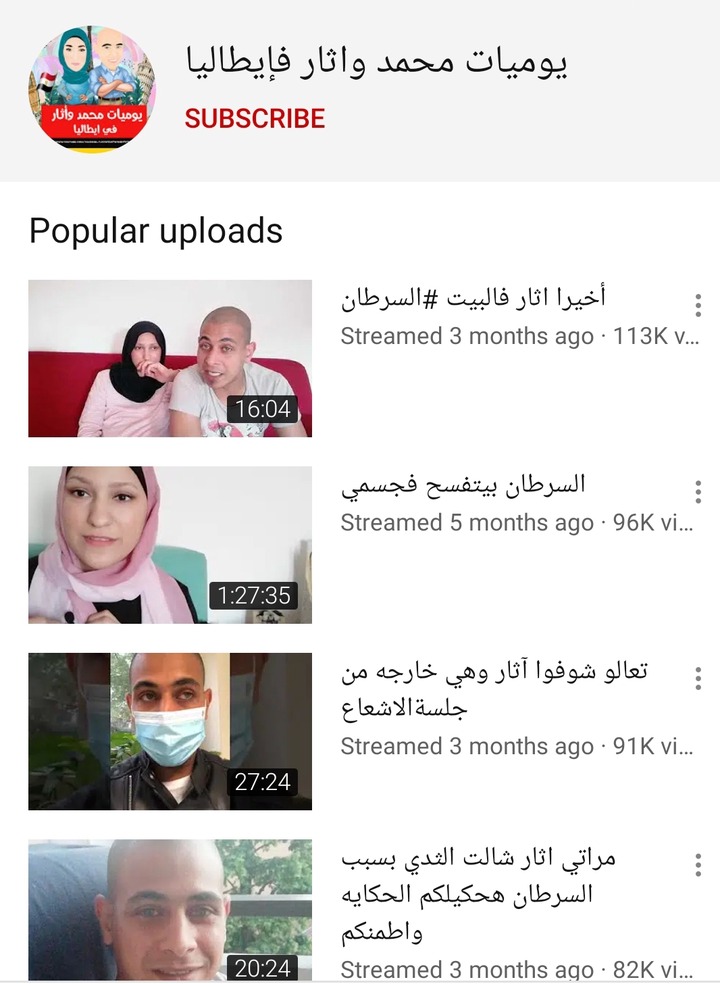Open options for the 82K views video
This screenshot has width=720, height=984.
[698, 864]
